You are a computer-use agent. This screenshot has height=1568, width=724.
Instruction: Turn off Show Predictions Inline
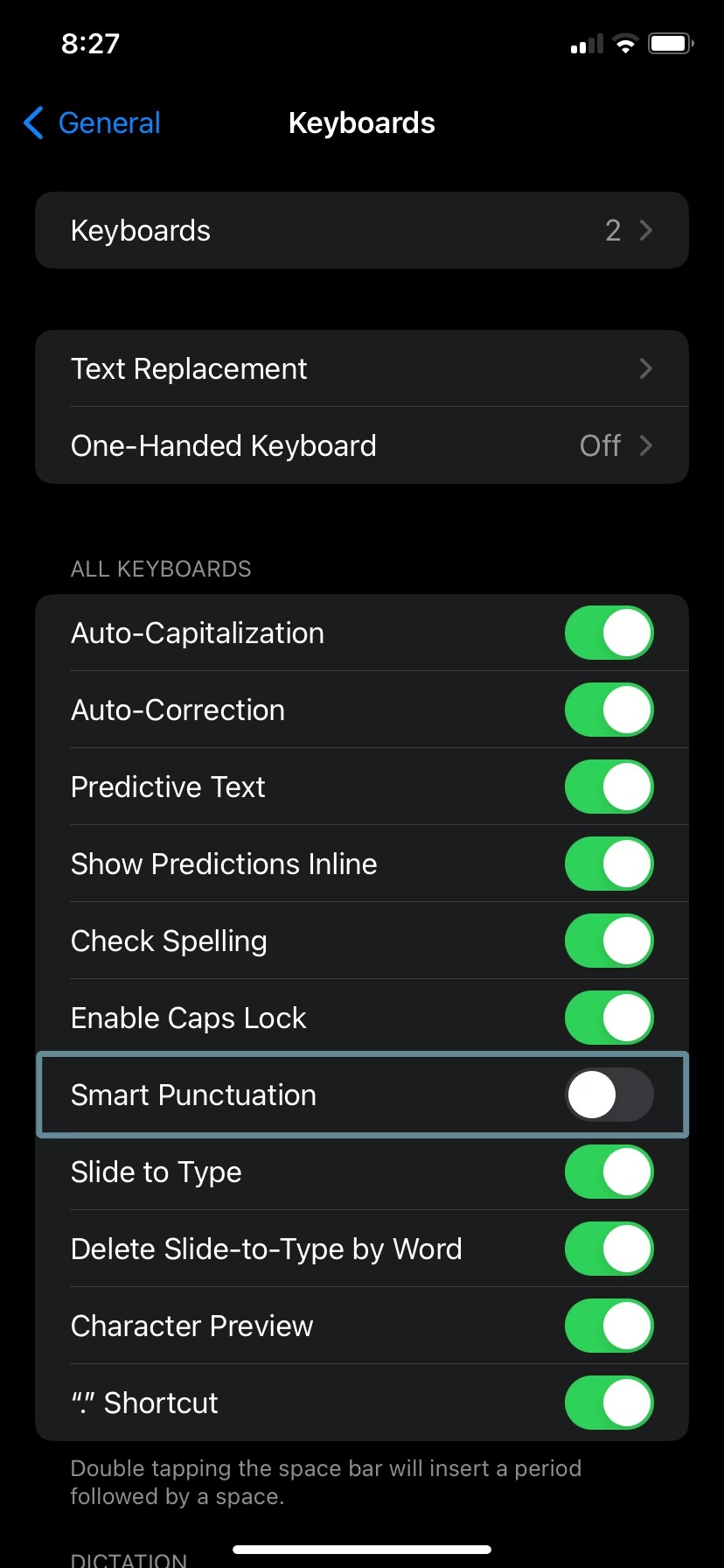pyautogui.click(x=609, y=864)
